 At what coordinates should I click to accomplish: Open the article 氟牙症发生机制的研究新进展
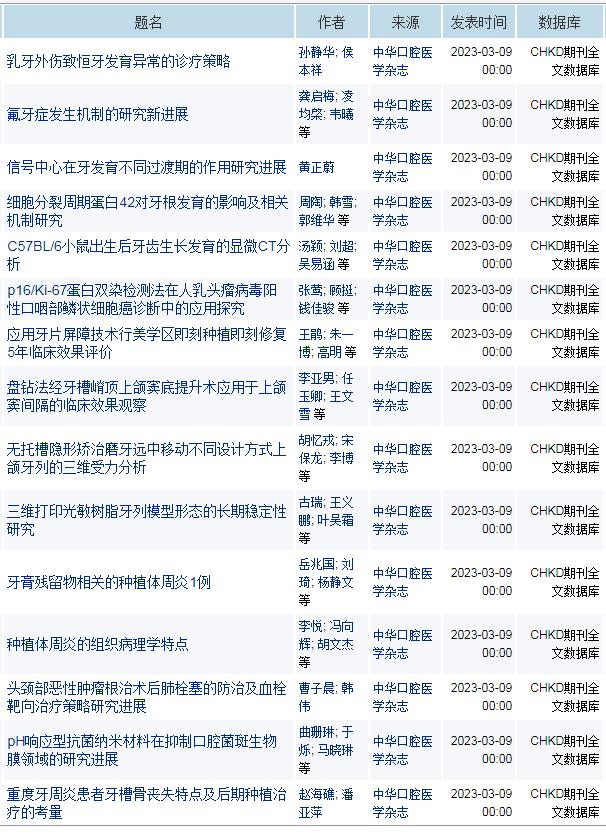(x=97, y=114)
